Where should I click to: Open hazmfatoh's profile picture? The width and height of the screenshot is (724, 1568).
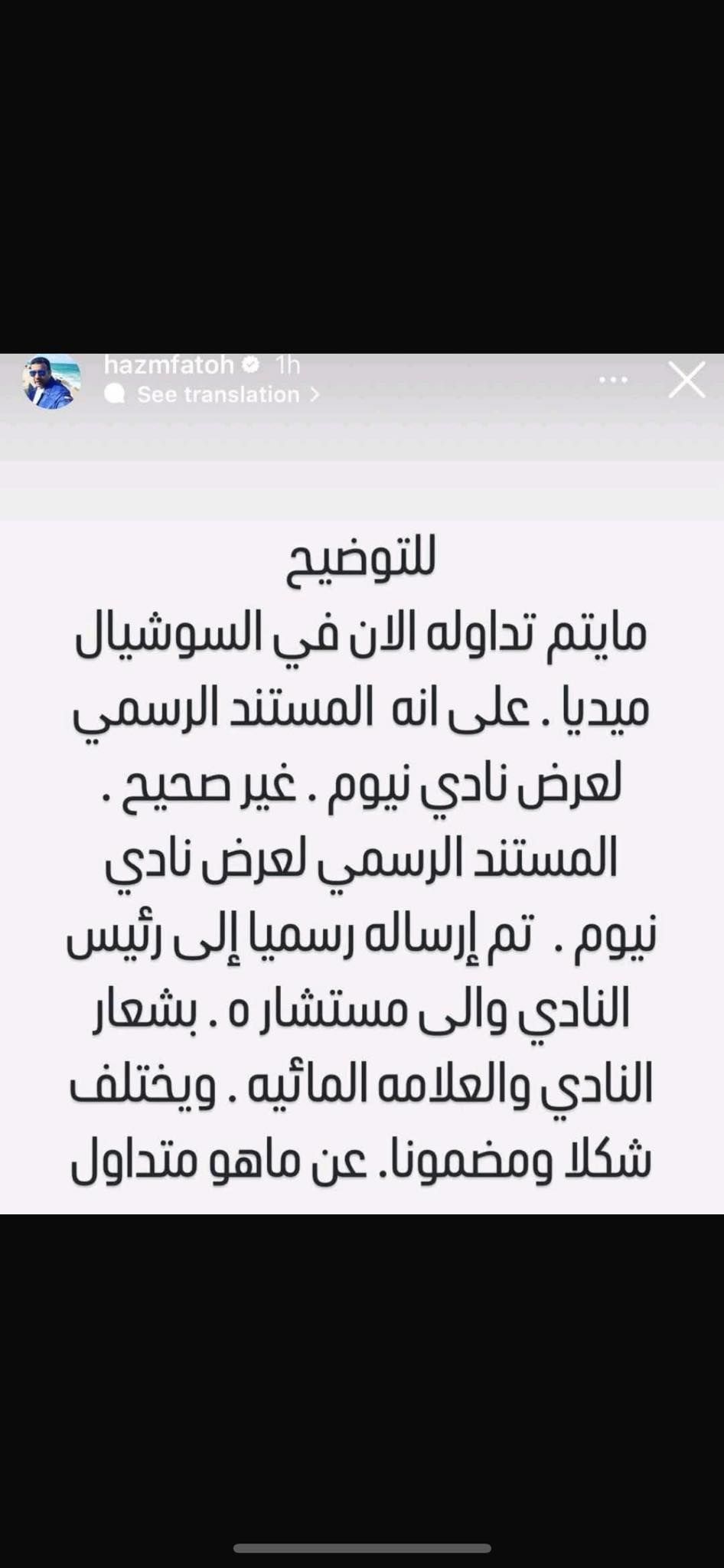[x=52, y=380]
